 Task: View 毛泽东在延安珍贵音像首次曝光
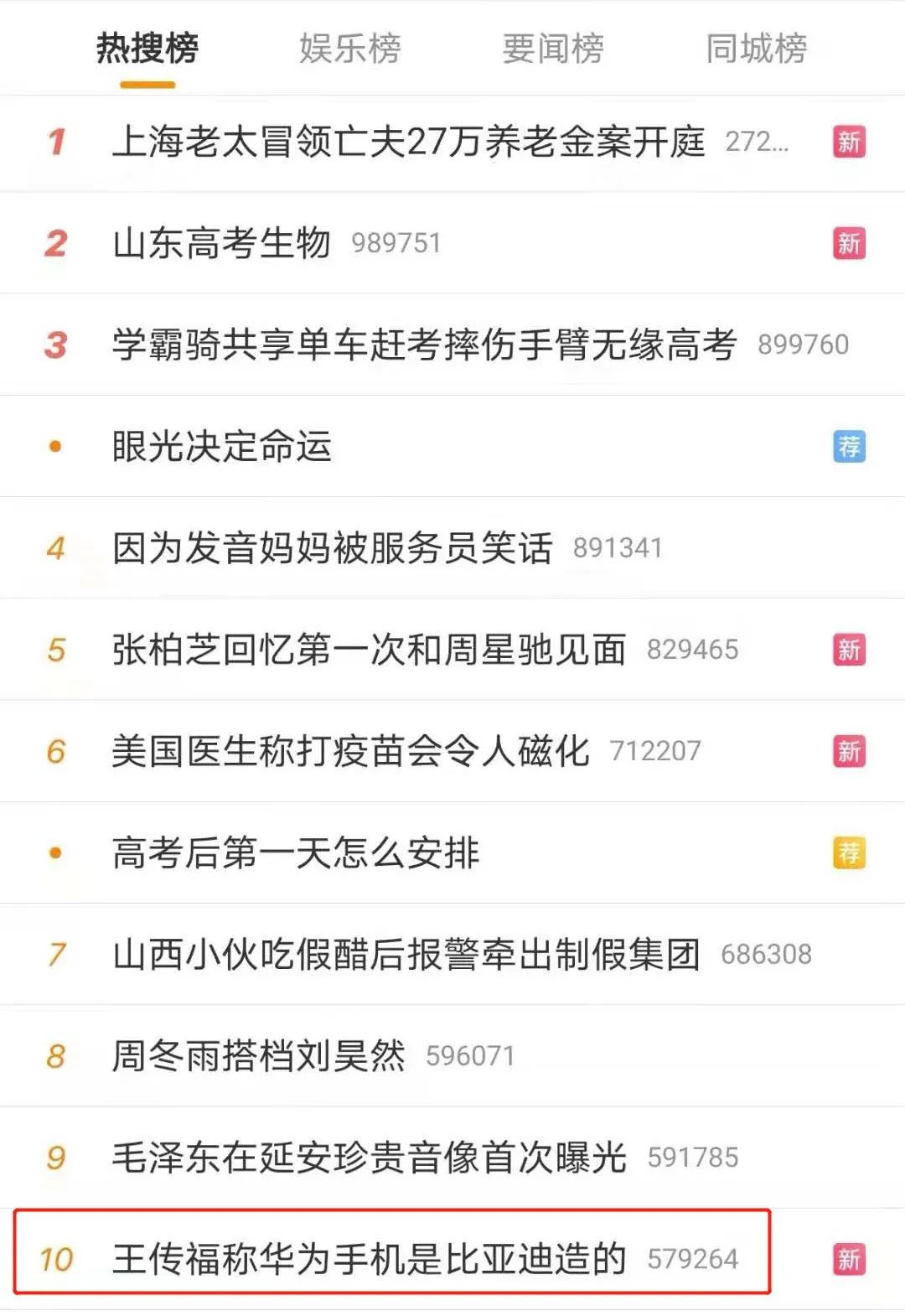click(x=369, y=1158)
